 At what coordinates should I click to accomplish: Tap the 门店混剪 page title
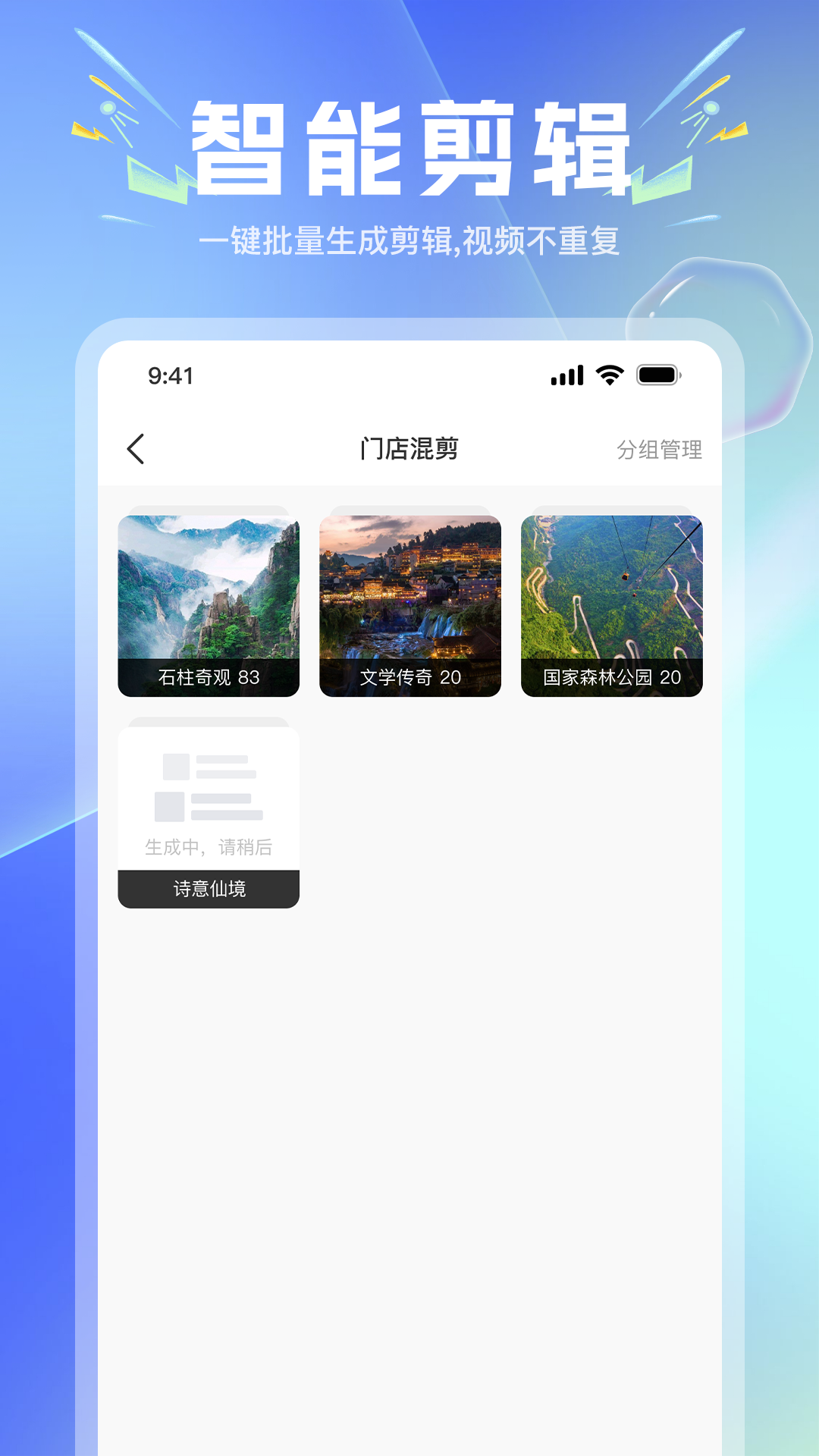[x=409, y=448]
